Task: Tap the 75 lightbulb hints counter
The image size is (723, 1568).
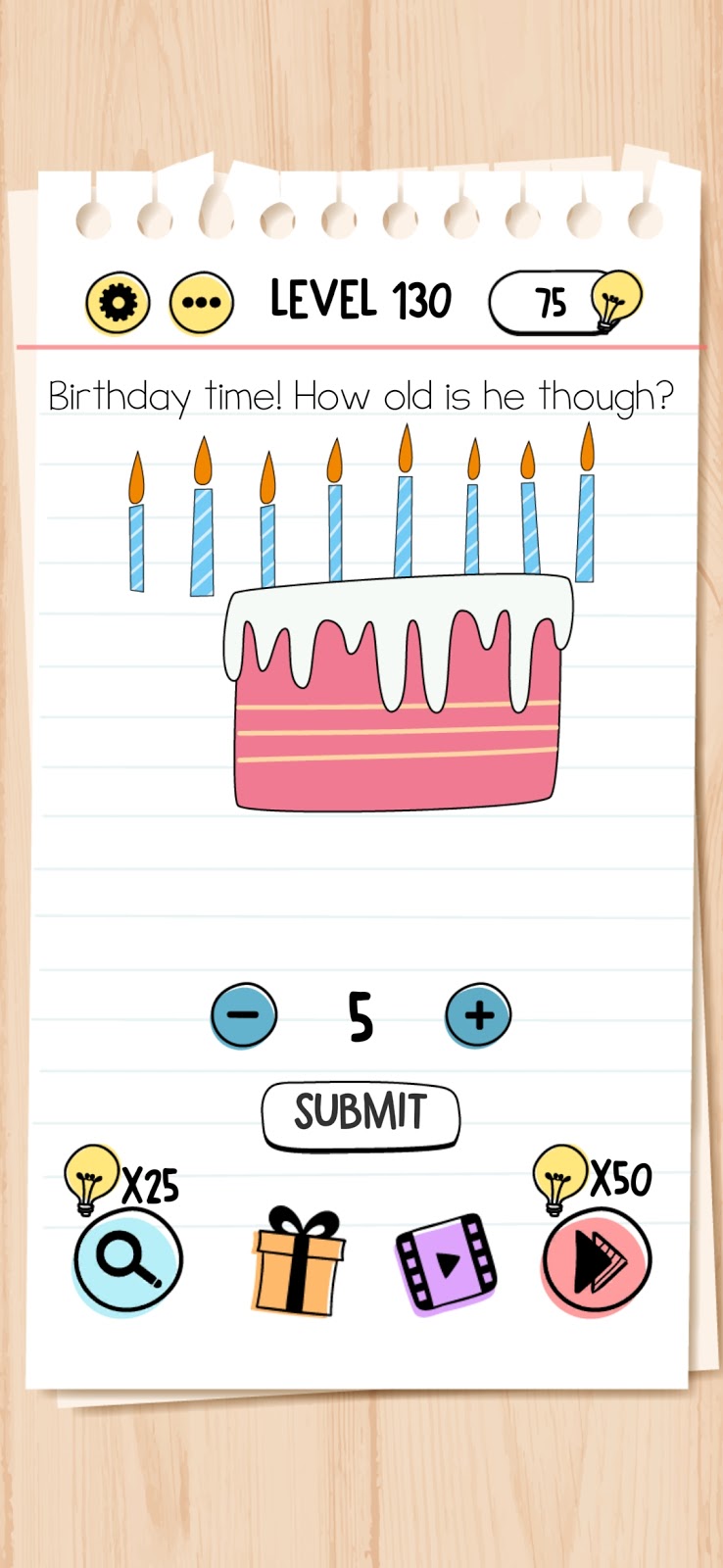Action: (x=566, y=302)
